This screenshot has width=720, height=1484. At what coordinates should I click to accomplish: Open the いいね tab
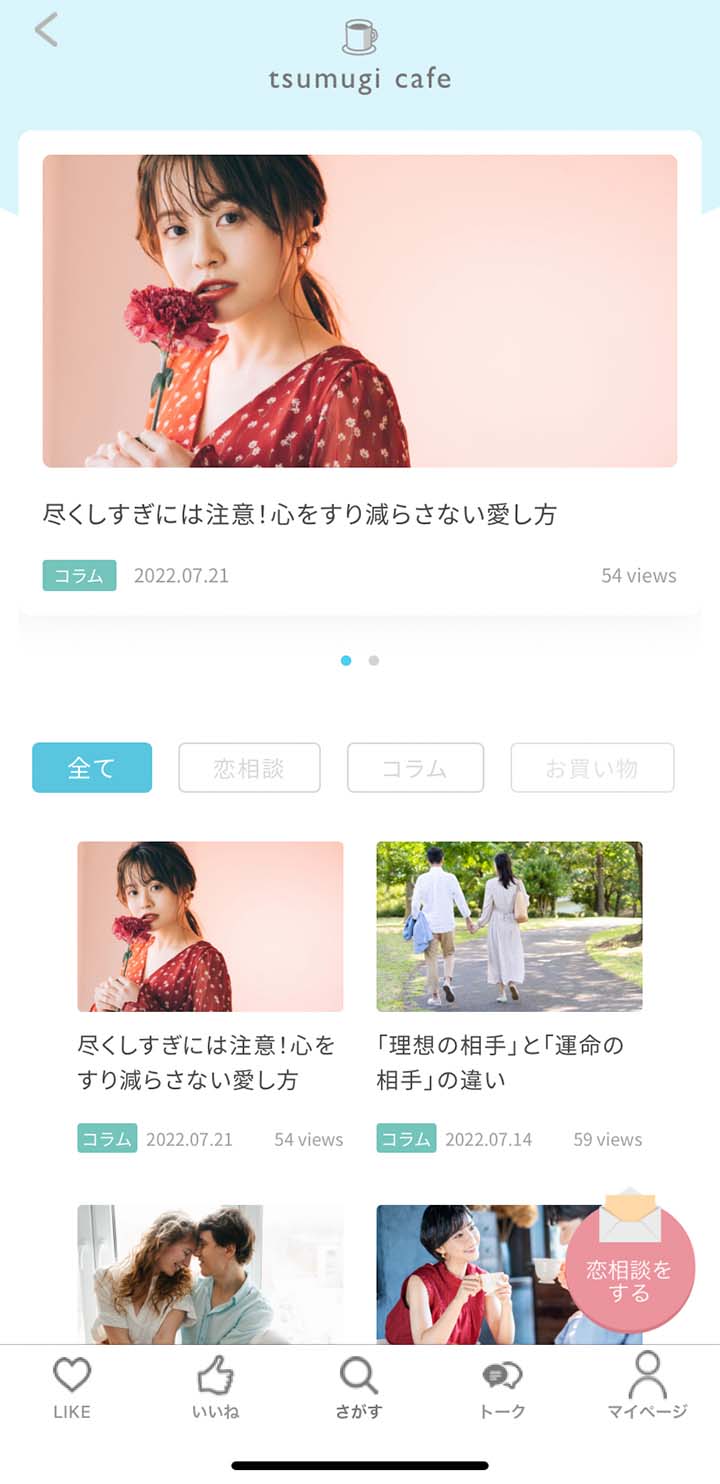215,1388
